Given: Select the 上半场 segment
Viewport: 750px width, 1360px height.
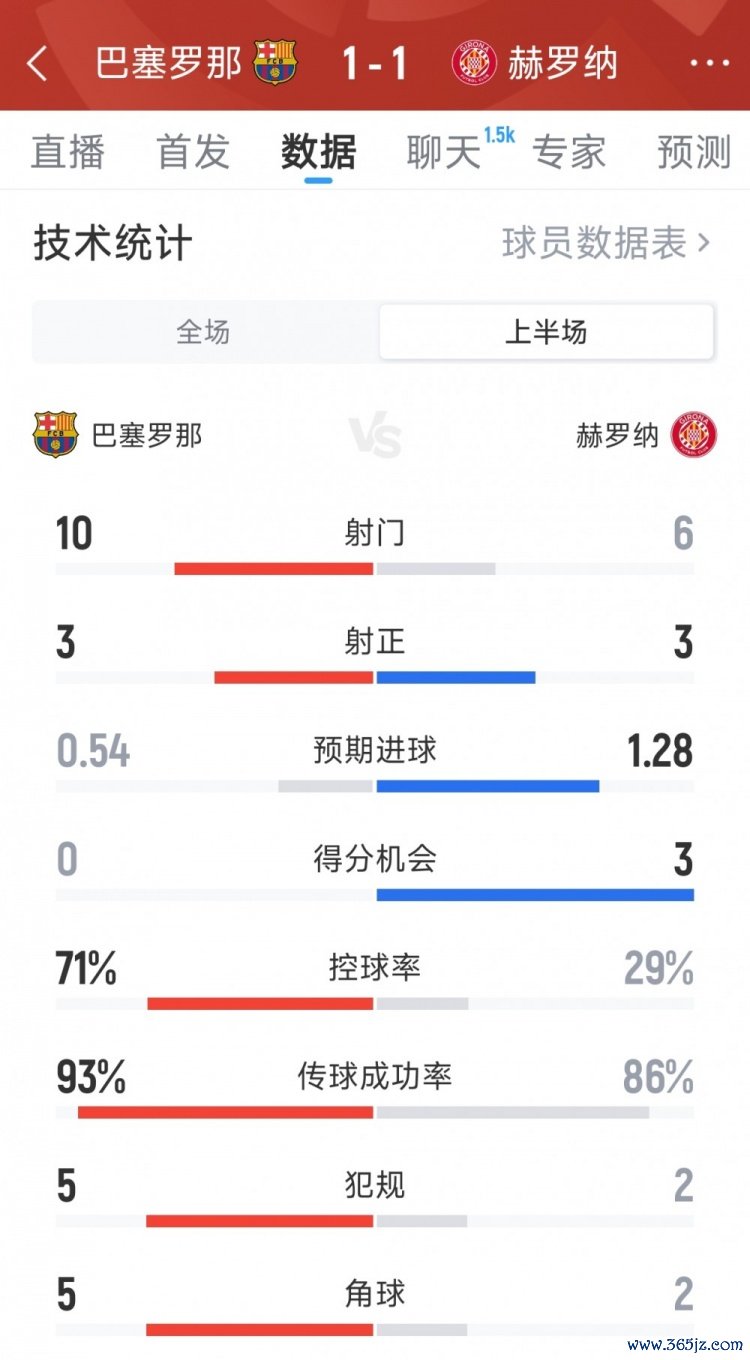Looking at the screenshot, I should pos(546,332).
